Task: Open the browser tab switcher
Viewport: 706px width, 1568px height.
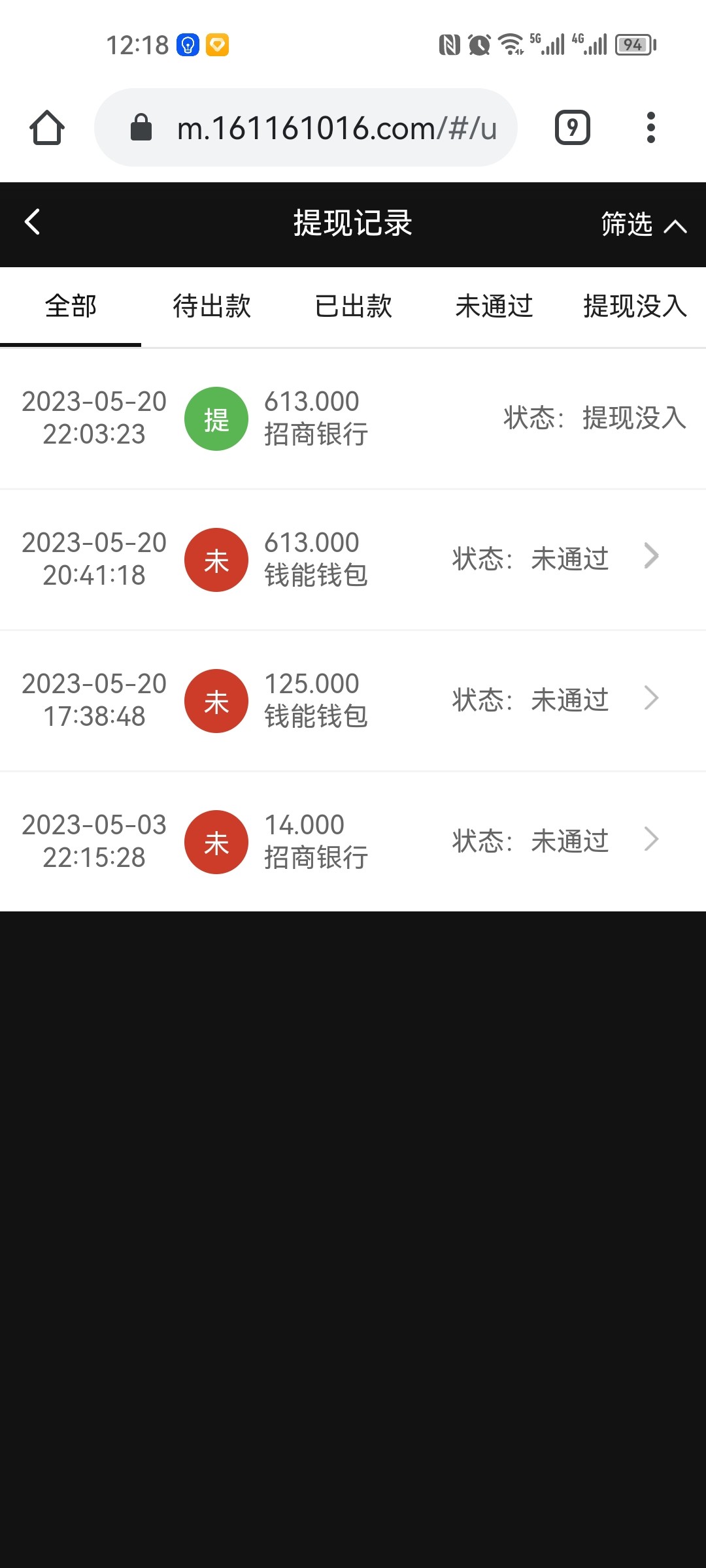Action: point(572,127)
